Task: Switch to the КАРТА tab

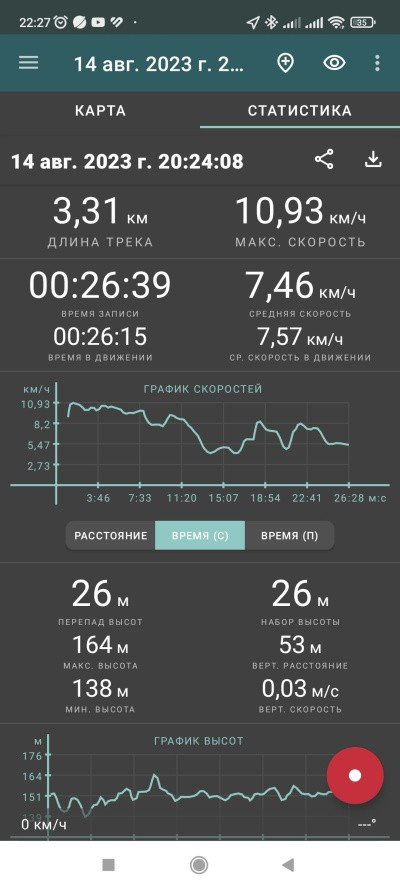Action: click(x=100, y=111)
